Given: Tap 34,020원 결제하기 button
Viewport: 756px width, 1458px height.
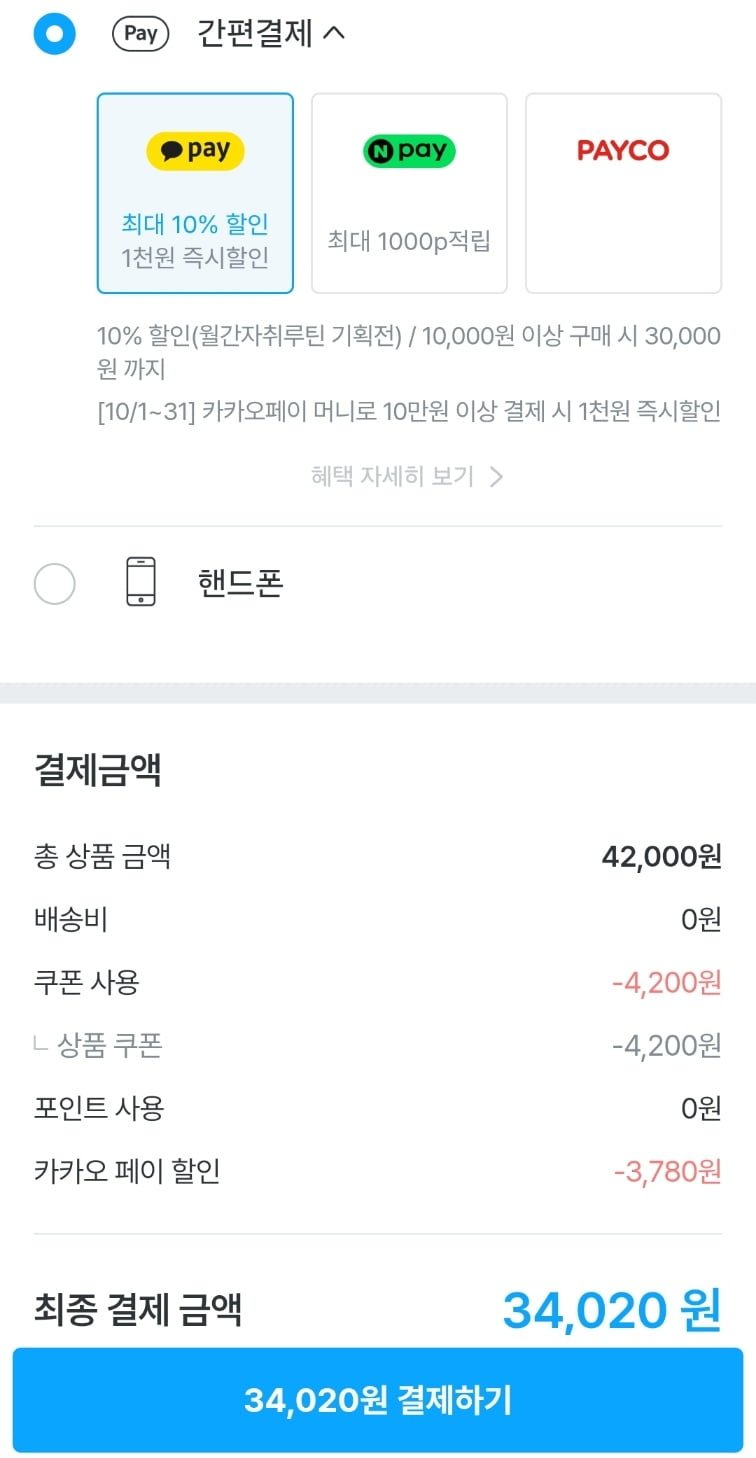Looking at the screenshot, I should pyautogui.click(x=378, y=1400).
